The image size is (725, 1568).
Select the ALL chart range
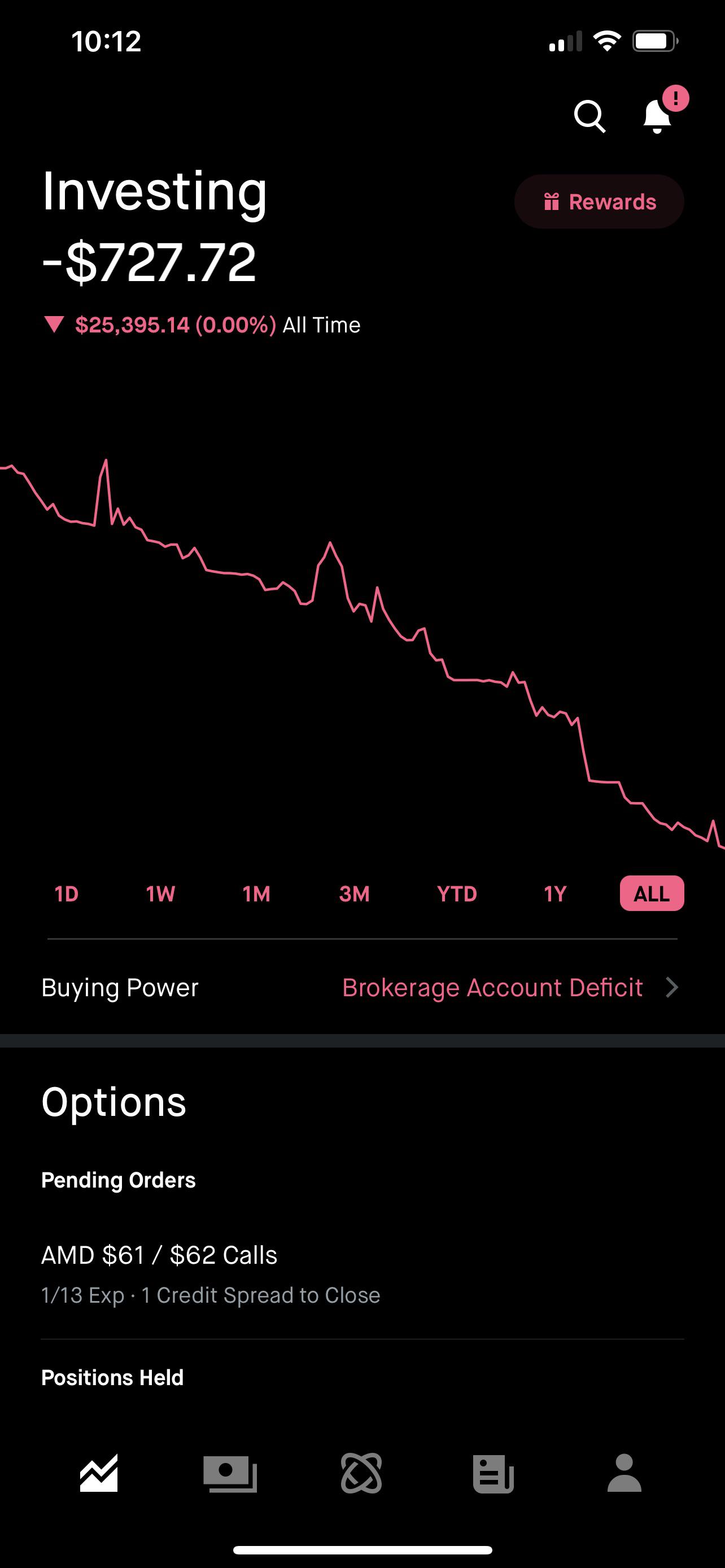click(x=652, y=894)
